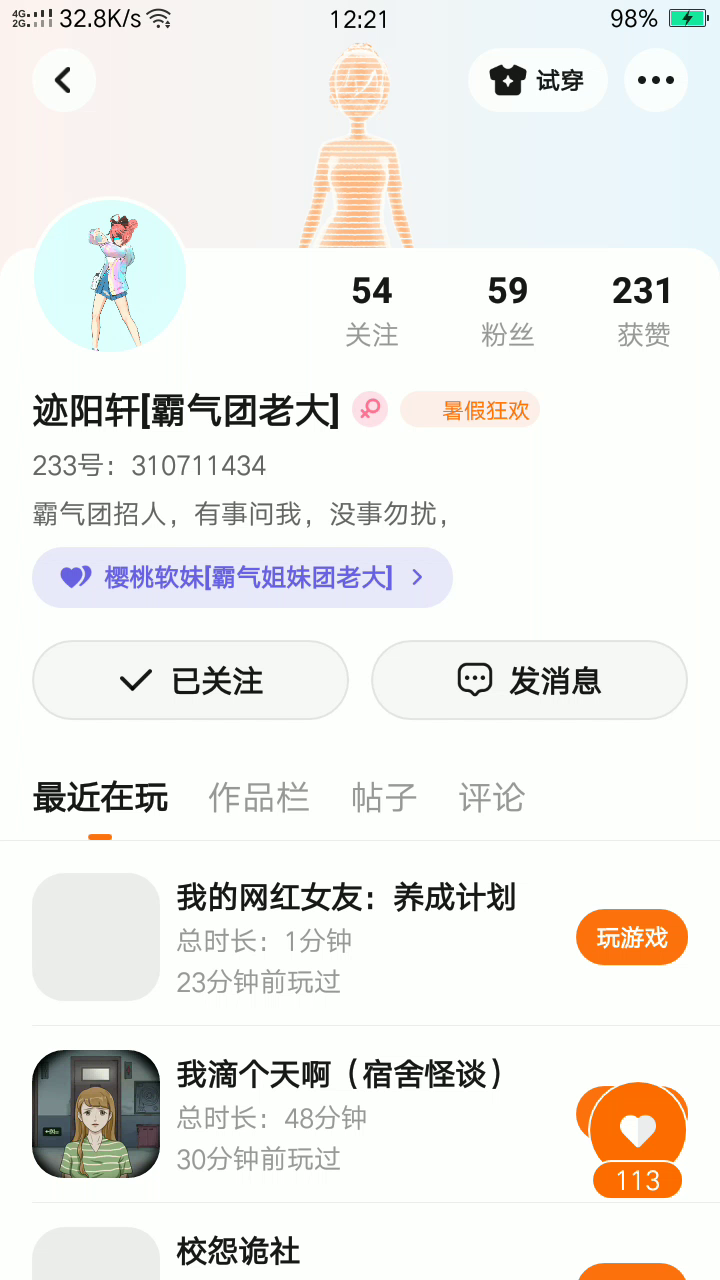The height and width of the screenshot is (1280, 720).
Task: Open 樱桃软妹[霸气姐妹团老大] linked profile
Action: [242, 577]
